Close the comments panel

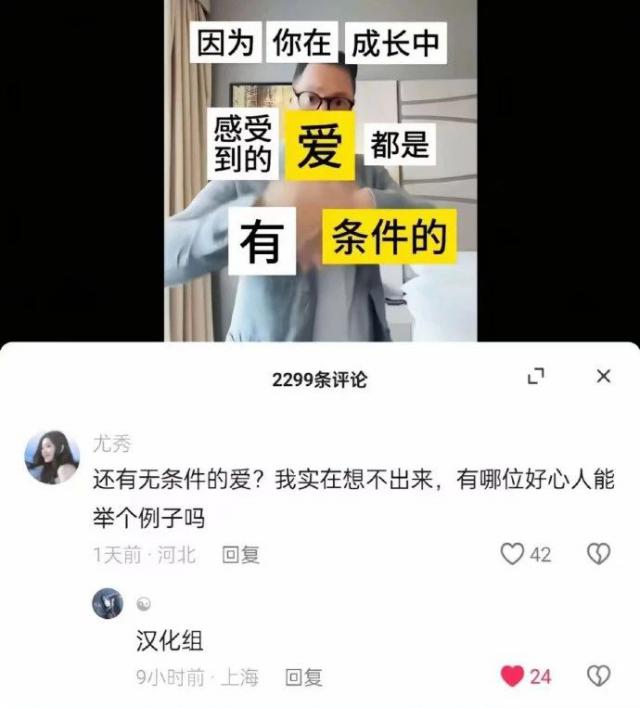pos(603,376)
